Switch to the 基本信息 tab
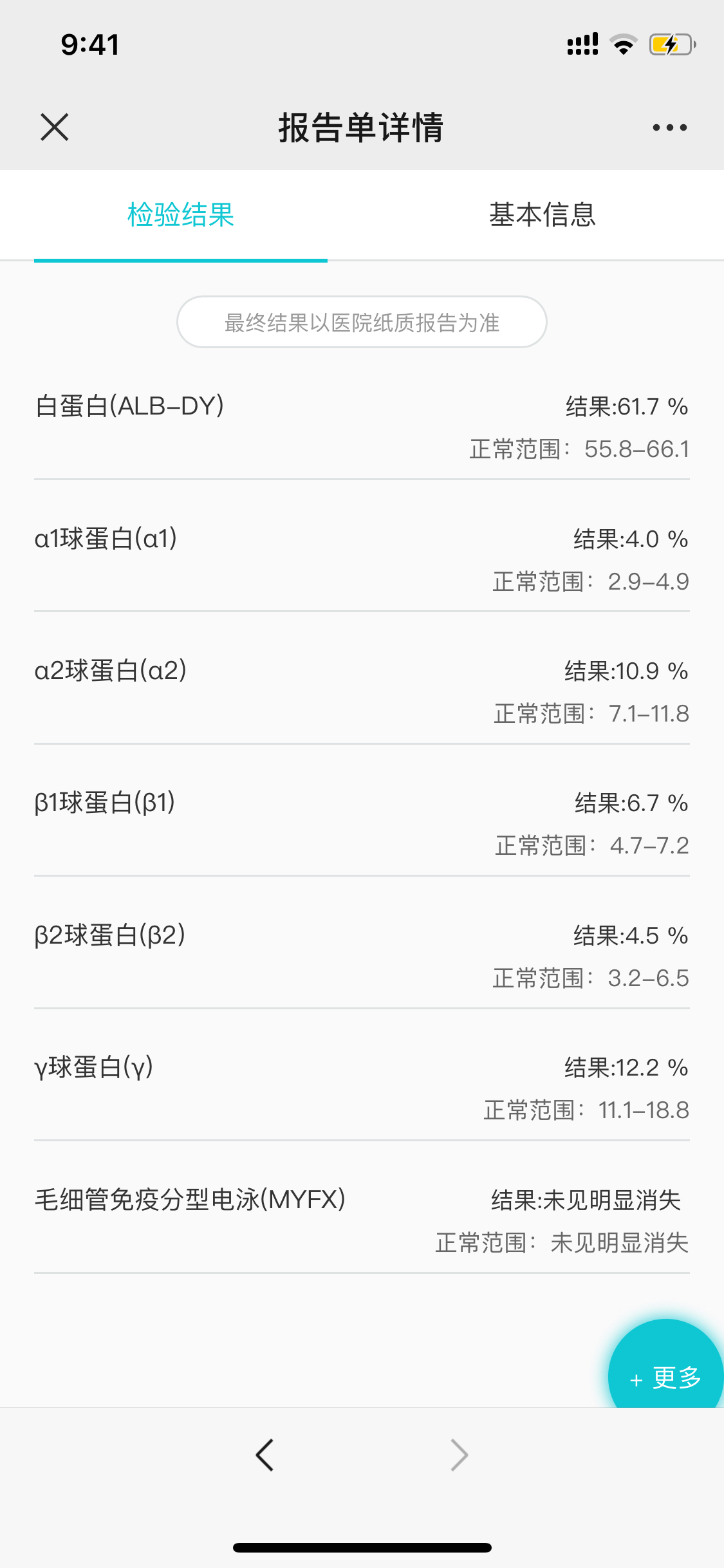This screenshot has height=1568, width=724. coord(543,214)
